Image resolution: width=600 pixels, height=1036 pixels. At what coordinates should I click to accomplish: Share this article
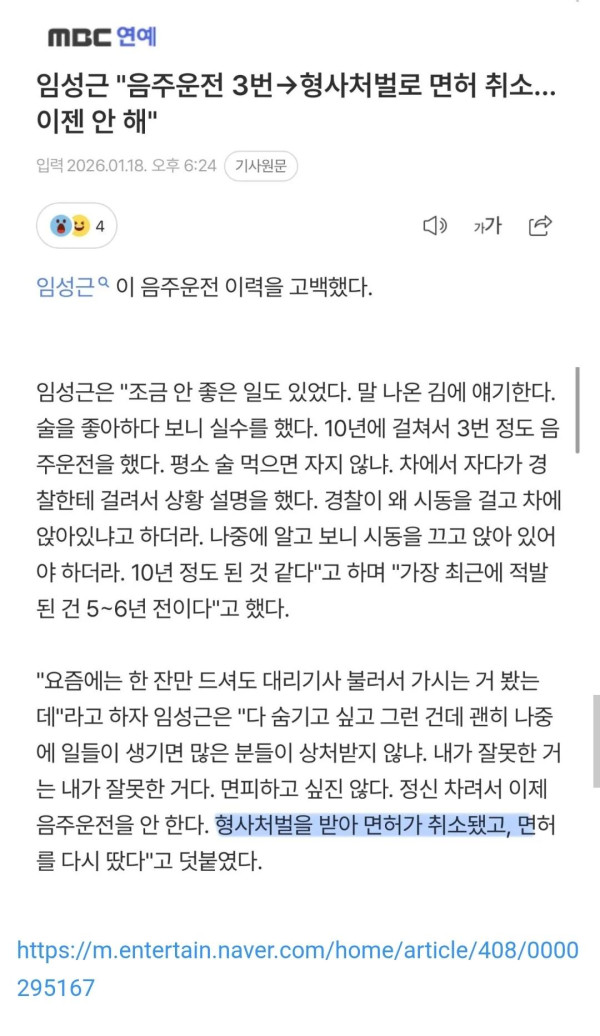click(x=540, y=226)
